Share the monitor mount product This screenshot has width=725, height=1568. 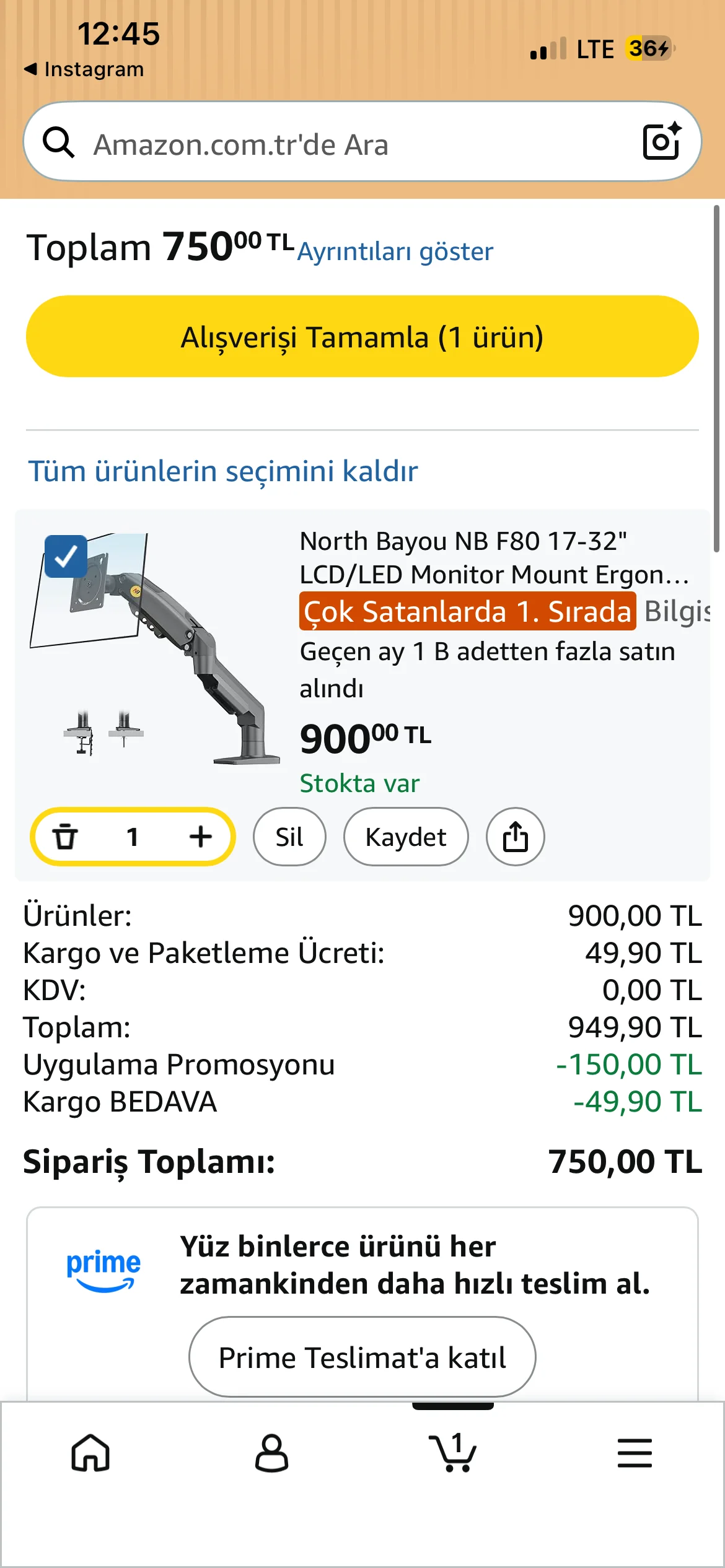coord(516,837)
